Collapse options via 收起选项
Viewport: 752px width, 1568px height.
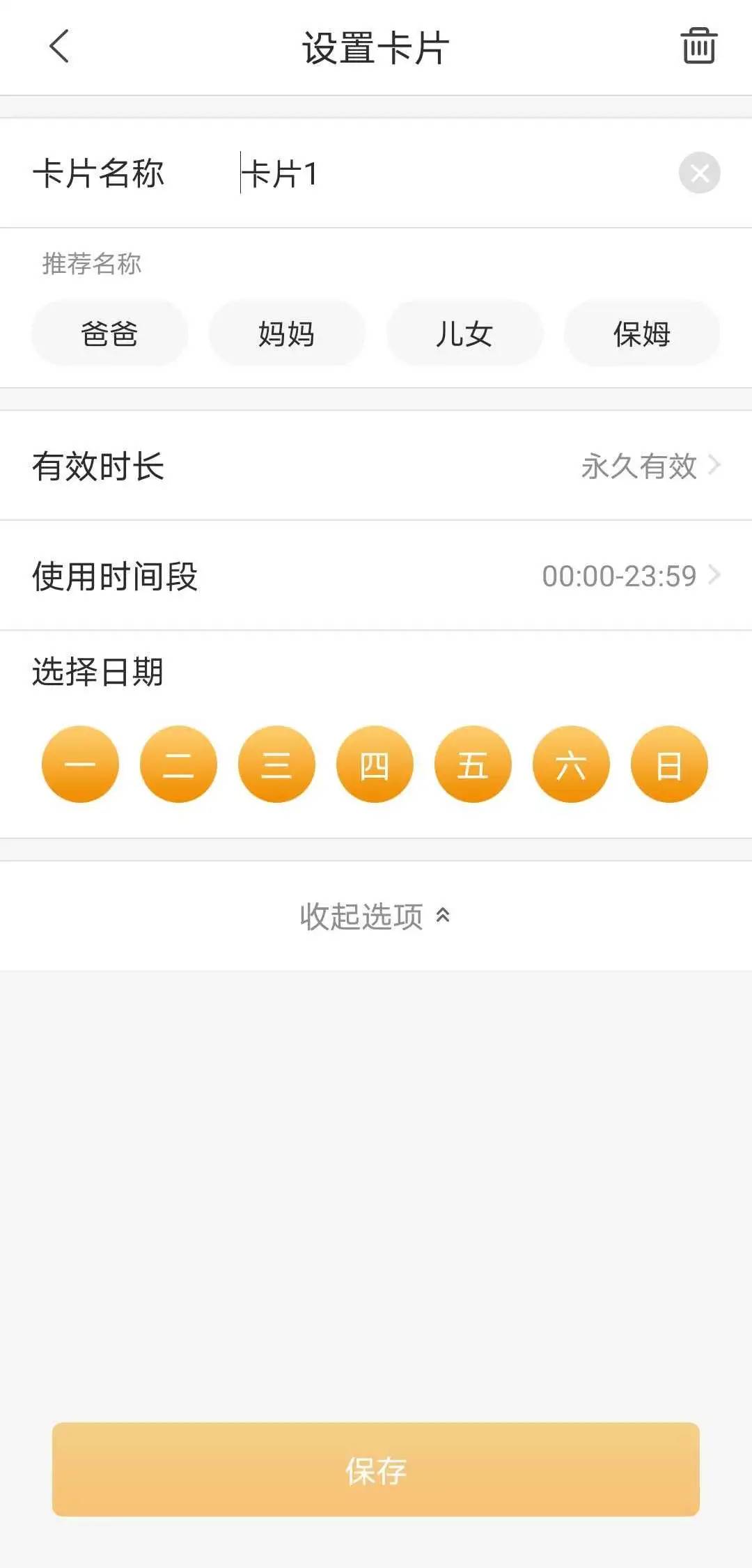pyautogui.click(x=375, y=916)
